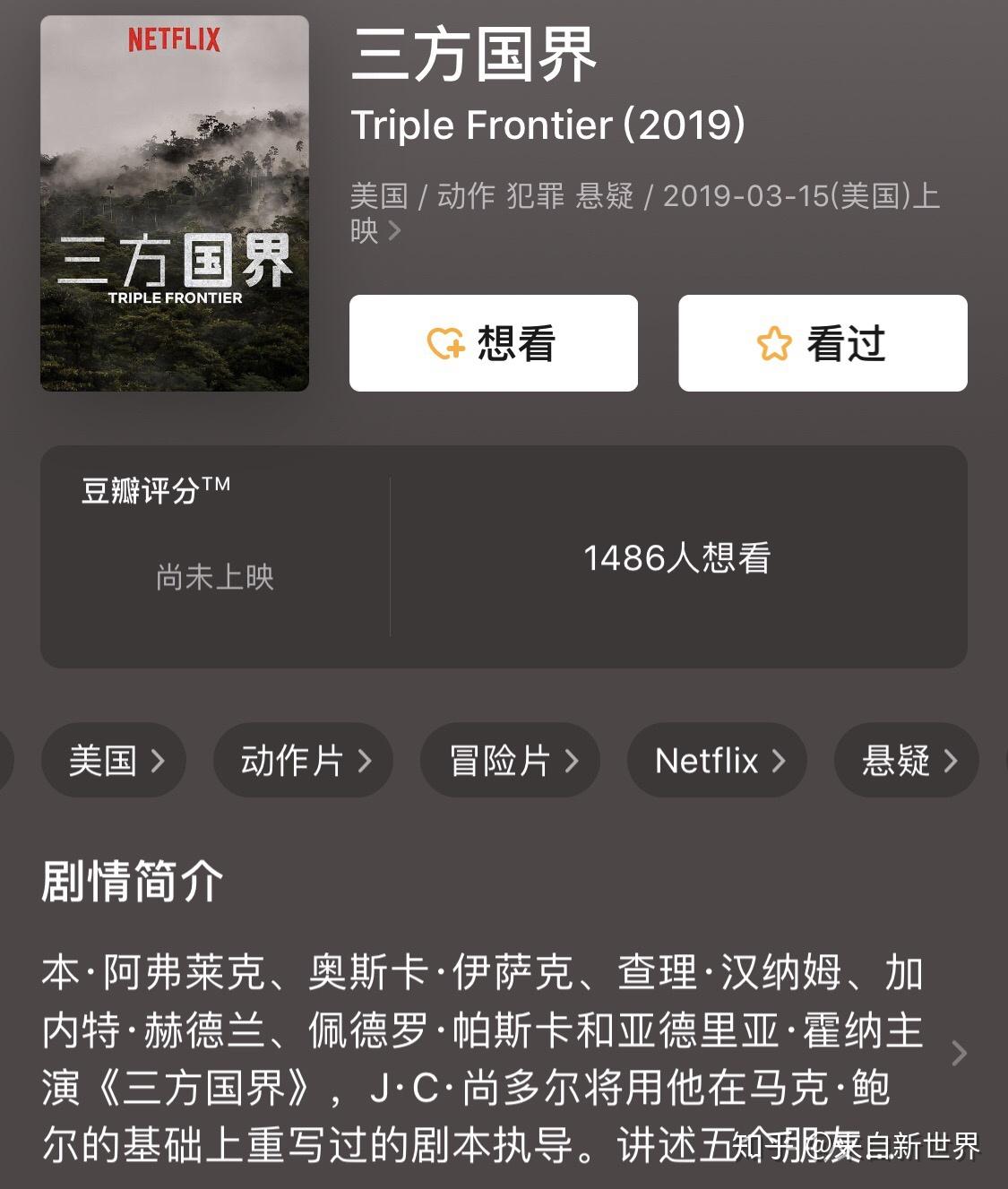The height and width of the screenshot is (1189, 1008).
Task: Expand the movie info details chevron
Action: click(x=394, y=232)
